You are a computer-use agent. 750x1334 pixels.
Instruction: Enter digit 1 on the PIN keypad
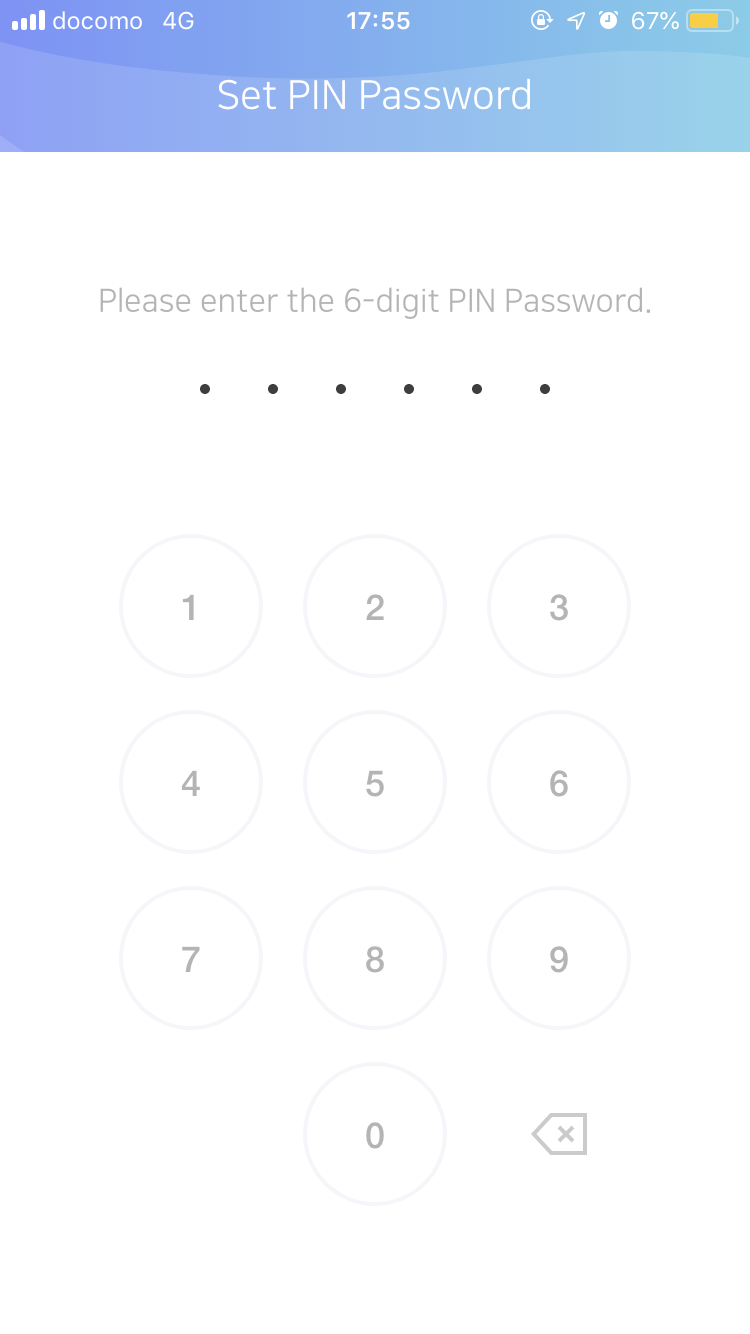[191, 606]
